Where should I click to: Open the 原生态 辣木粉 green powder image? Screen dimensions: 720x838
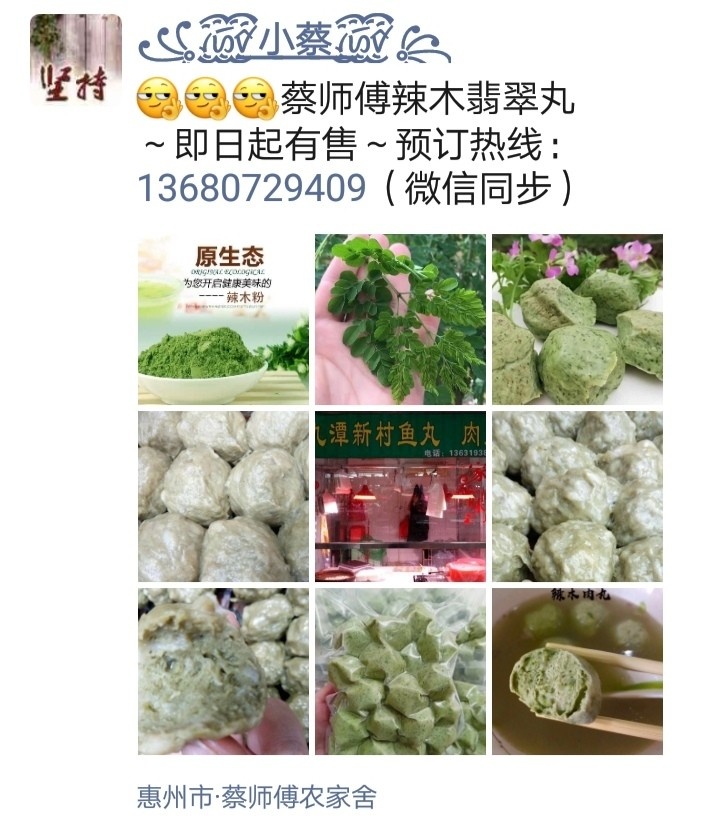tap(223, 319)
